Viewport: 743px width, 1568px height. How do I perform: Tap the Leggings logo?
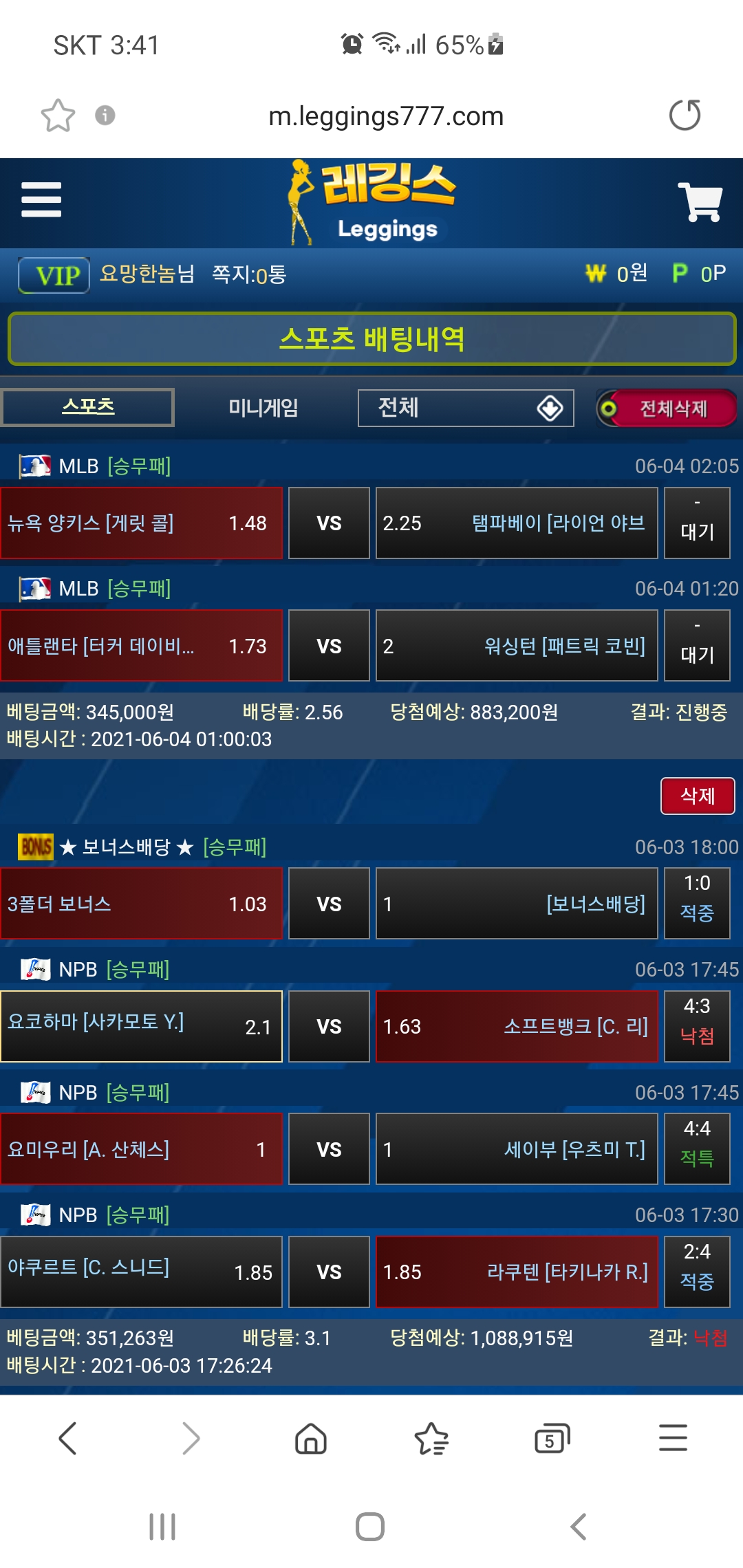[373, 202]
